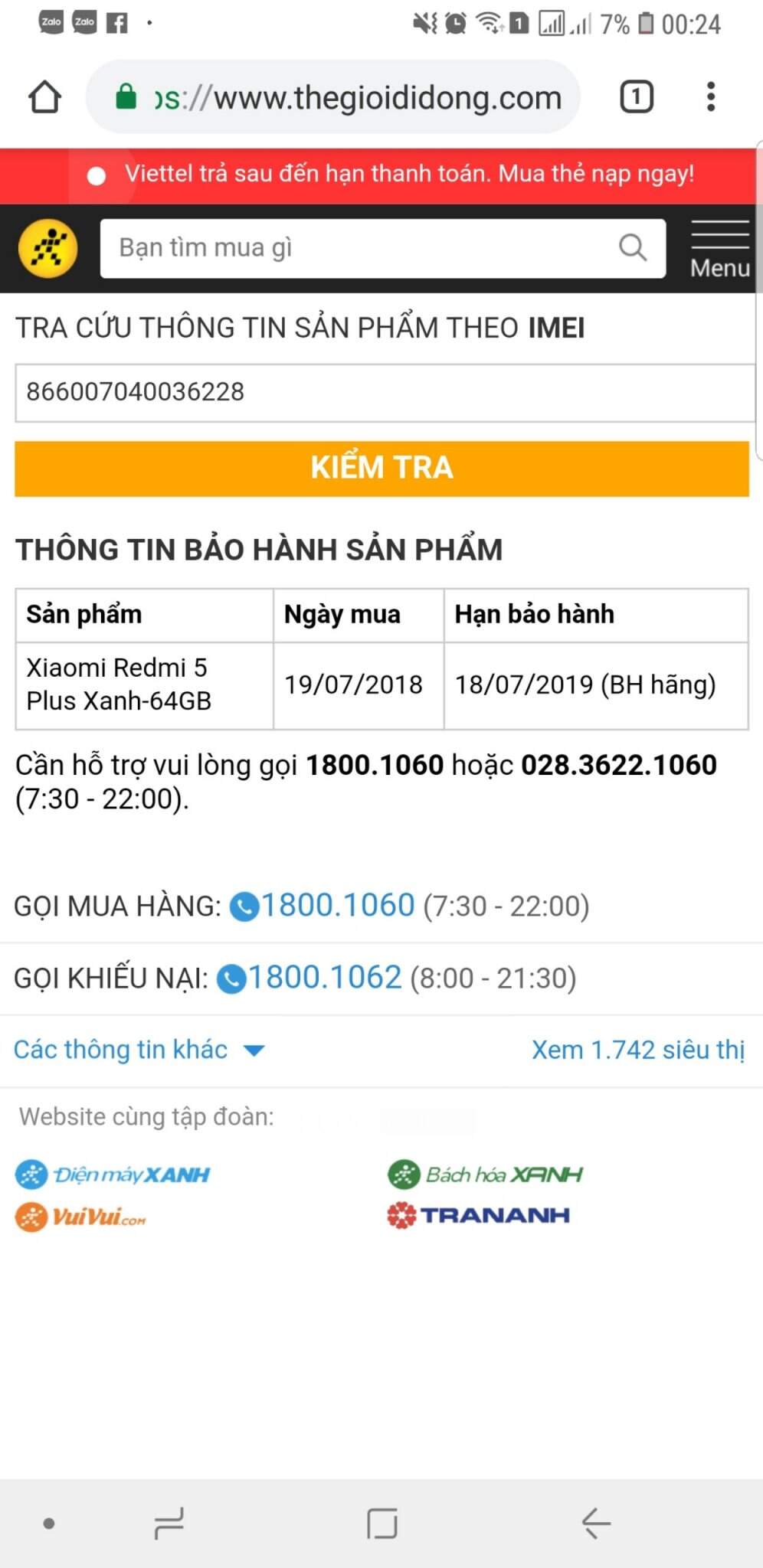Open Xem 1.742 siêu thị
The image size is (763, 1568).
637,1050
